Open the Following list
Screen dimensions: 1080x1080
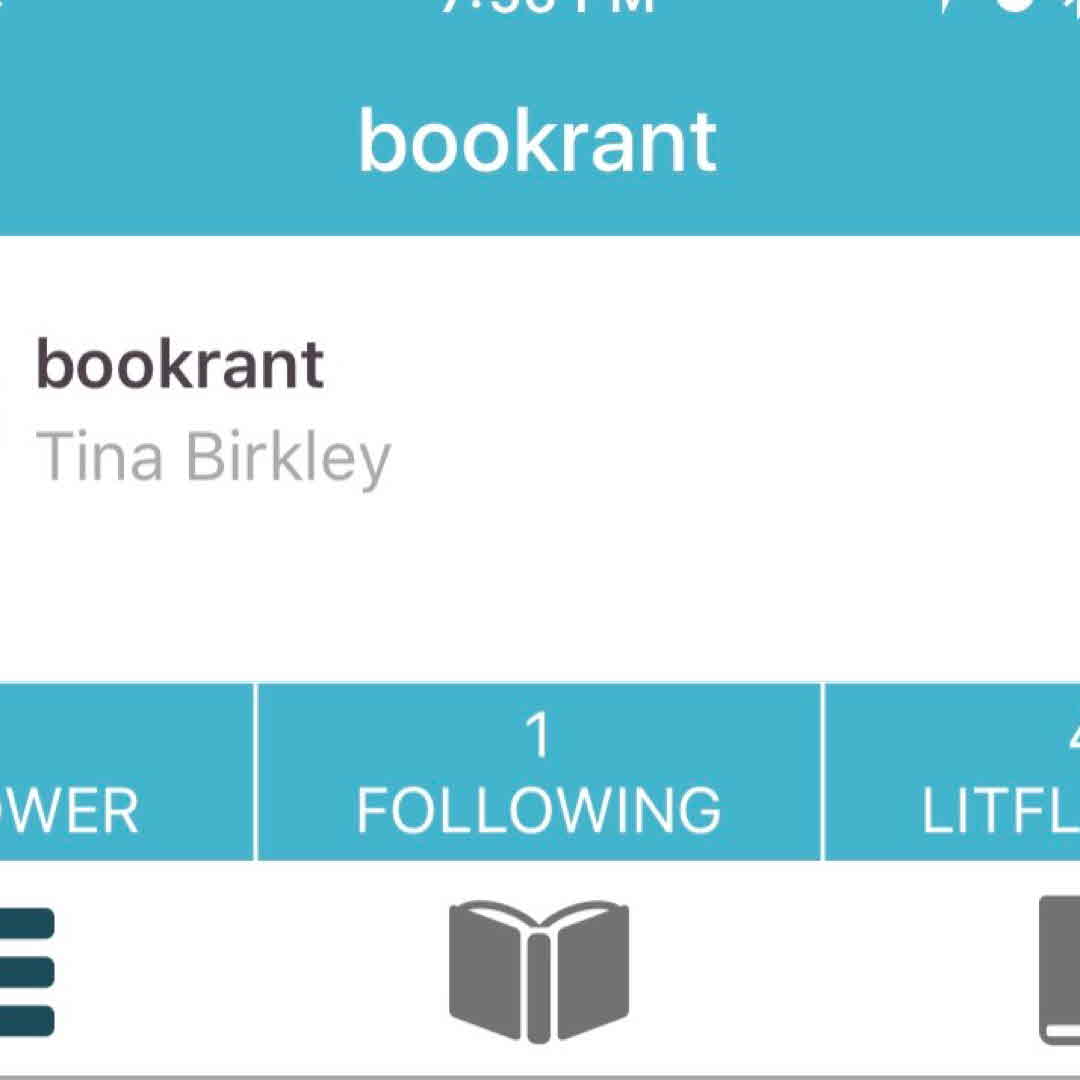539,772
